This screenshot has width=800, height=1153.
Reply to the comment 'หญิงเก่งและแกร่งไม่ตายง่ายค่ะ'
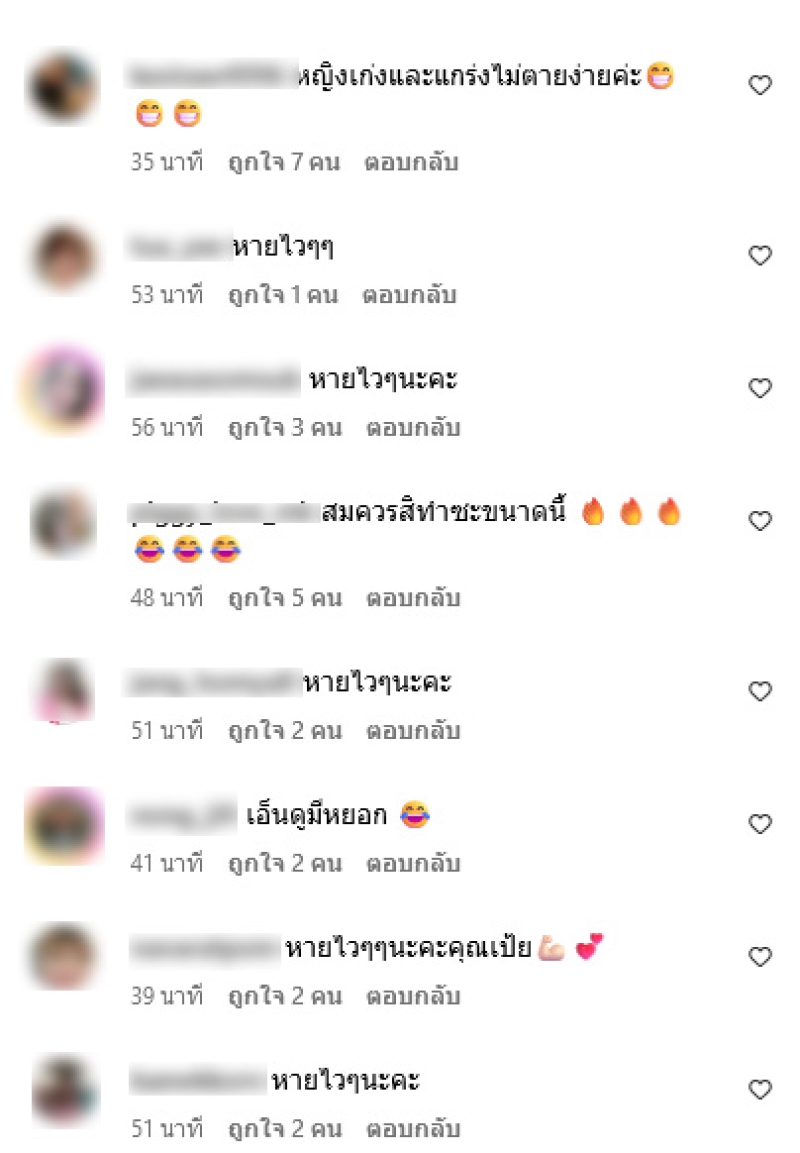coord(412,162)
